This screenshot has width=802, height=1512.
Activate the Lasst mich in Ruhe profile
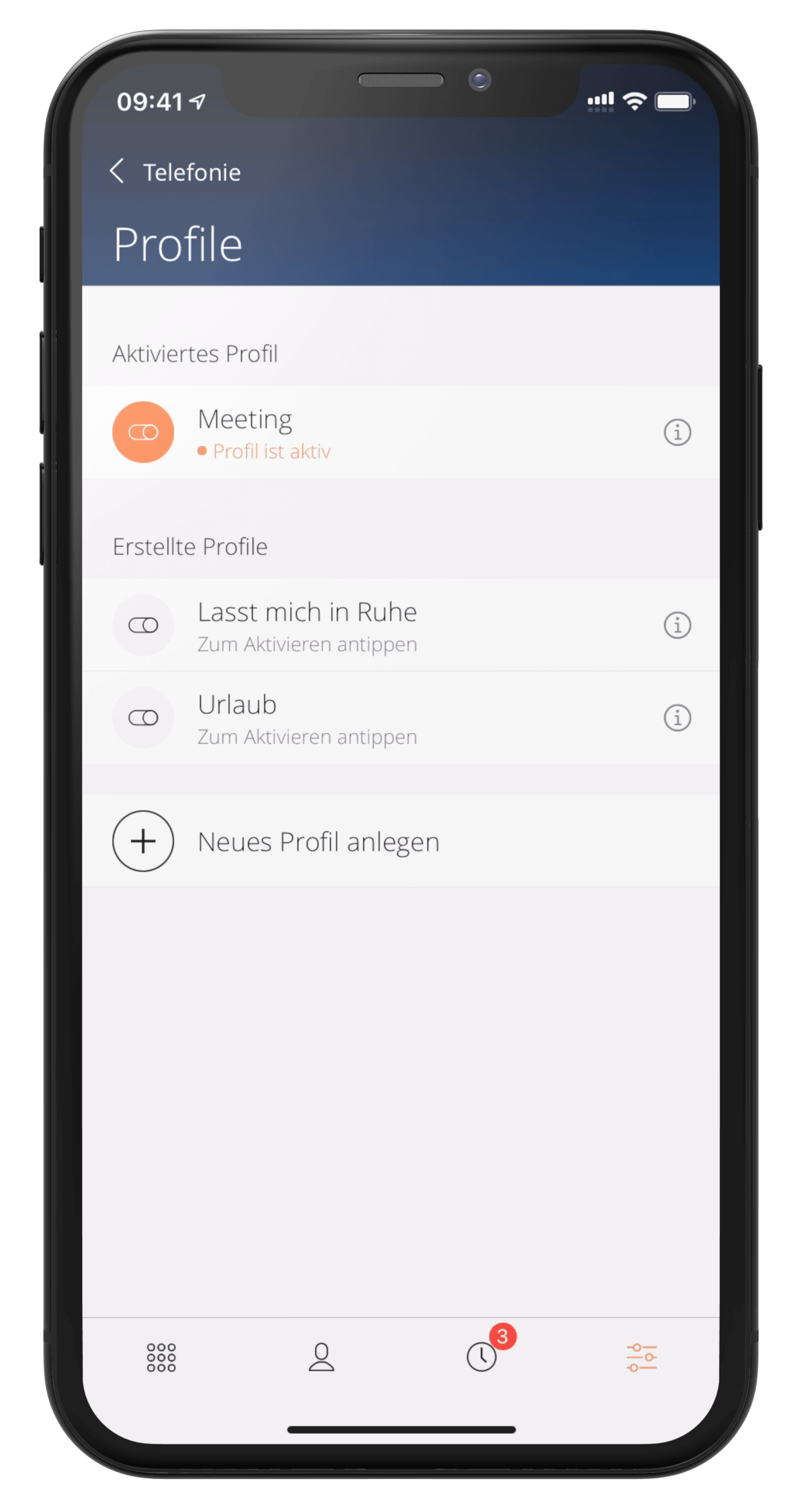(143, 625)
